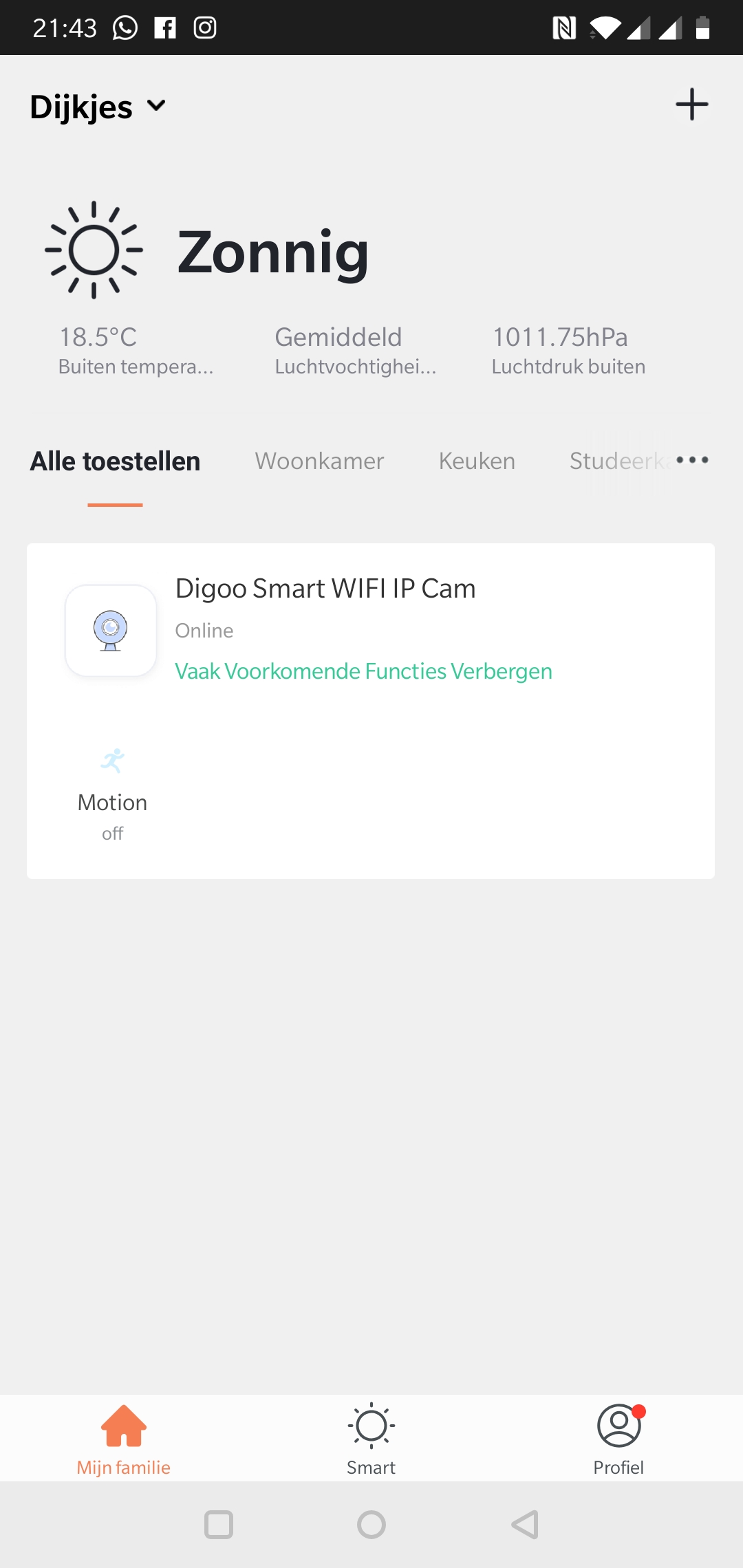Image resolution: width=743 pixels, height=1568 pixels.
Task: Switch to the Smart tab
Action: (371, 1439)
